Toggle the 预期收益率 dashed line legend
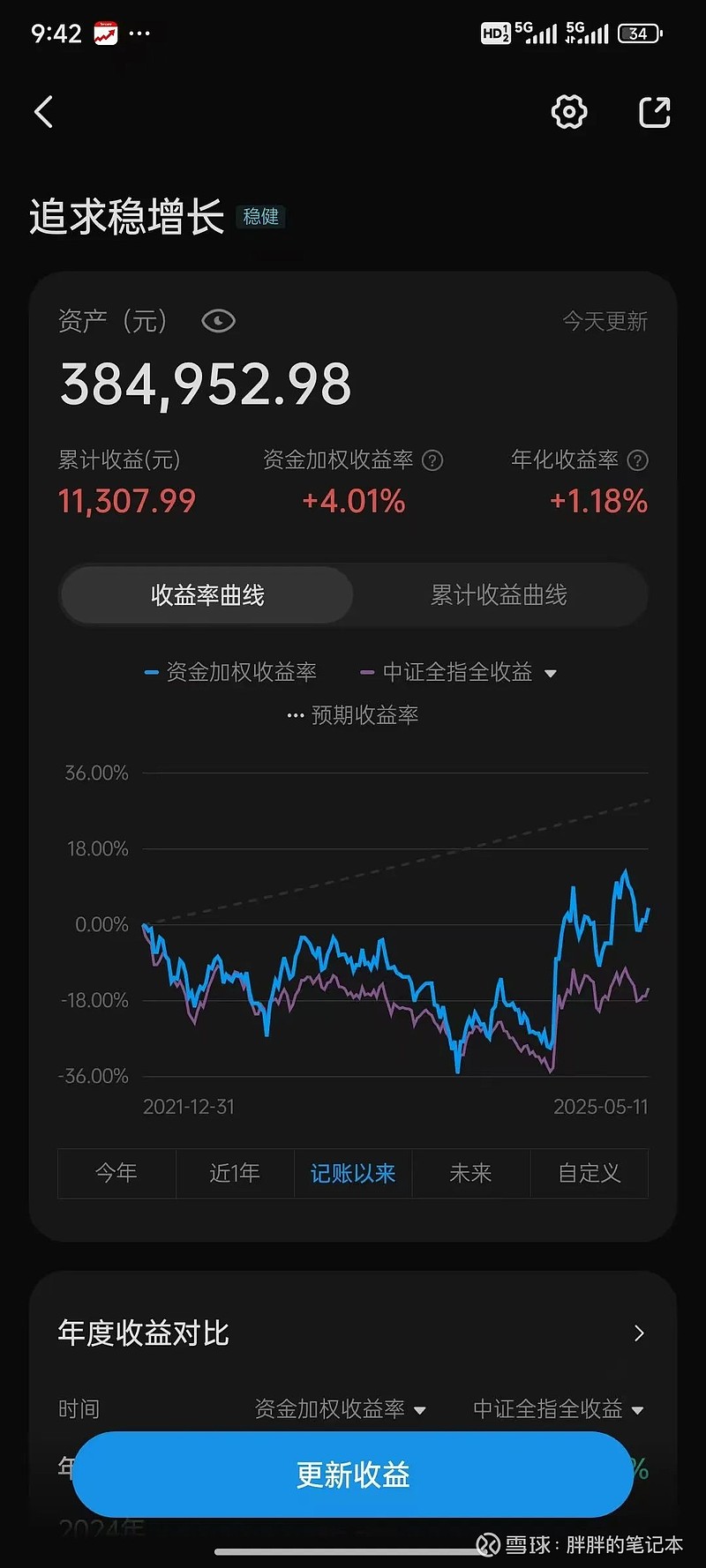This screenshot has height=1568, width=706. [x=352, y=714]
